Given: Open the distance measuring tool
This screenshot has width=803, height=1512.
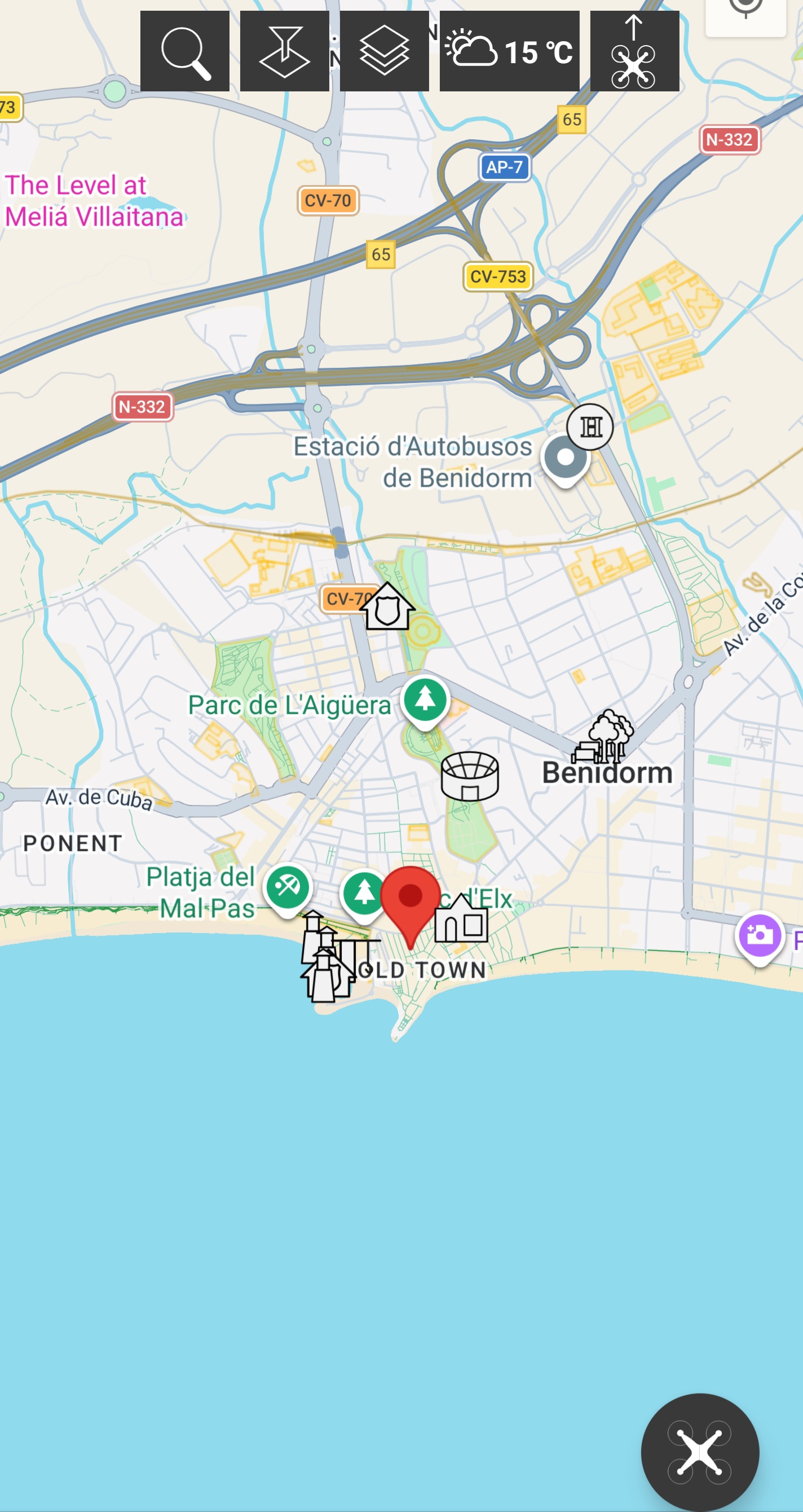Looking at the screenshot, I should pyautogui.click(x=284, y=51).
